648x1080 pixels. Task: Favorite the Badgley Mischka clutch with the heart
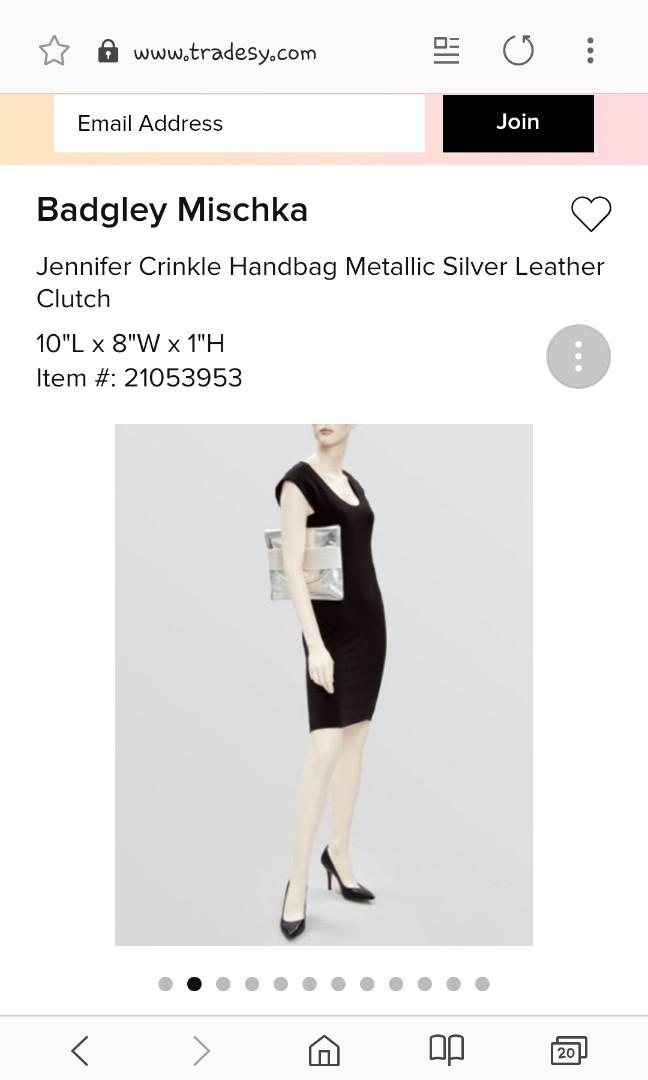point(590,213)
